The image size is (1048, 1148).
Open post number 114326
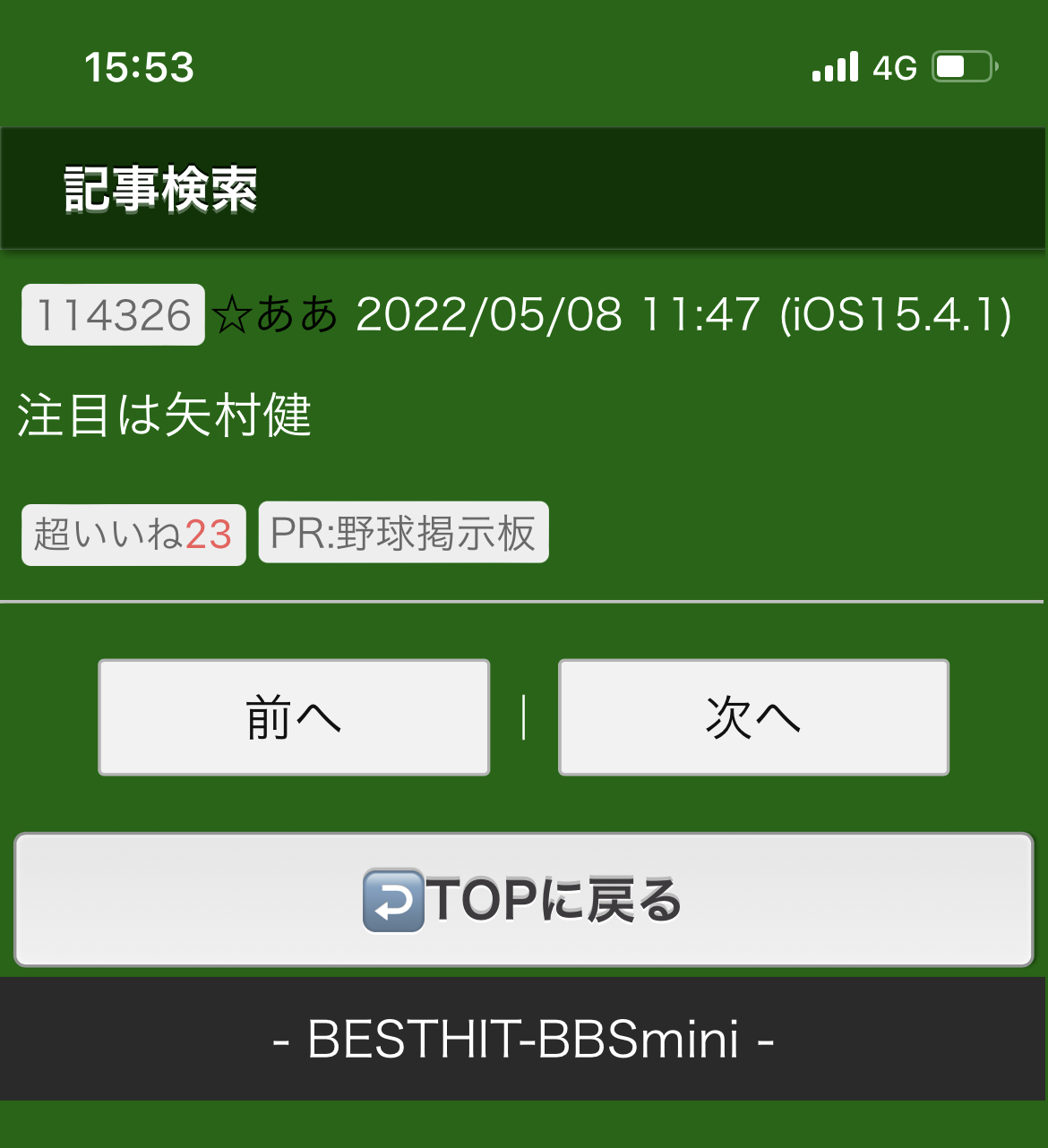[x=113, y=315]
